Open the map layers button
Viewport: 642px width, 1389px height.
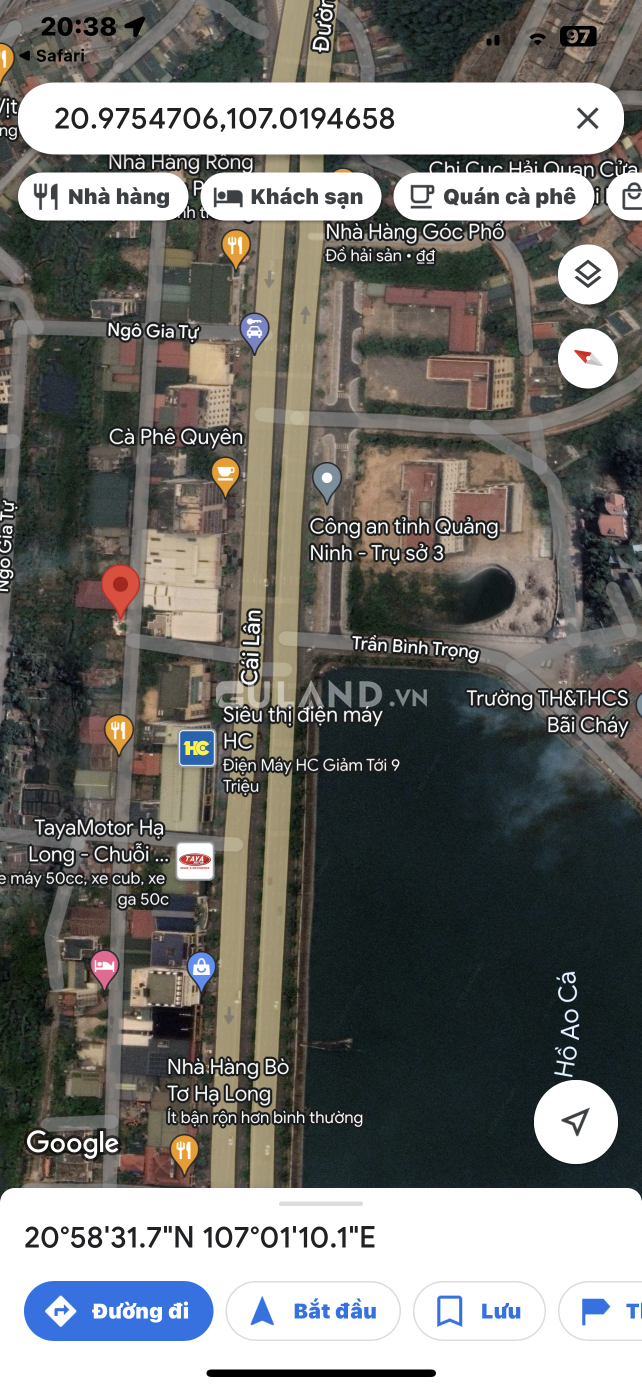pos(587,275)
